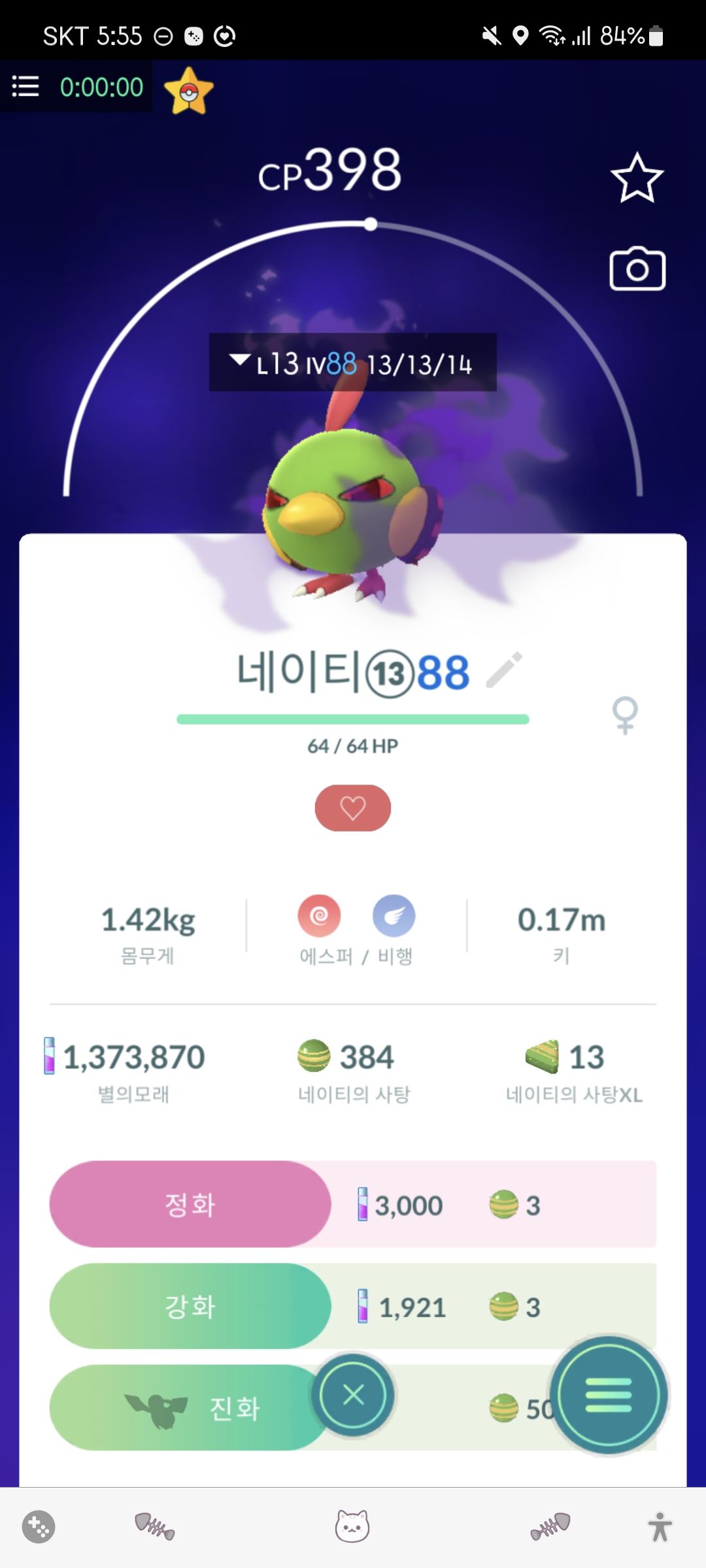This screenshot has height=1568, width=706.
Task: Tap the star Poké Ball overlay icon
Action: click(x=189, y=91)
